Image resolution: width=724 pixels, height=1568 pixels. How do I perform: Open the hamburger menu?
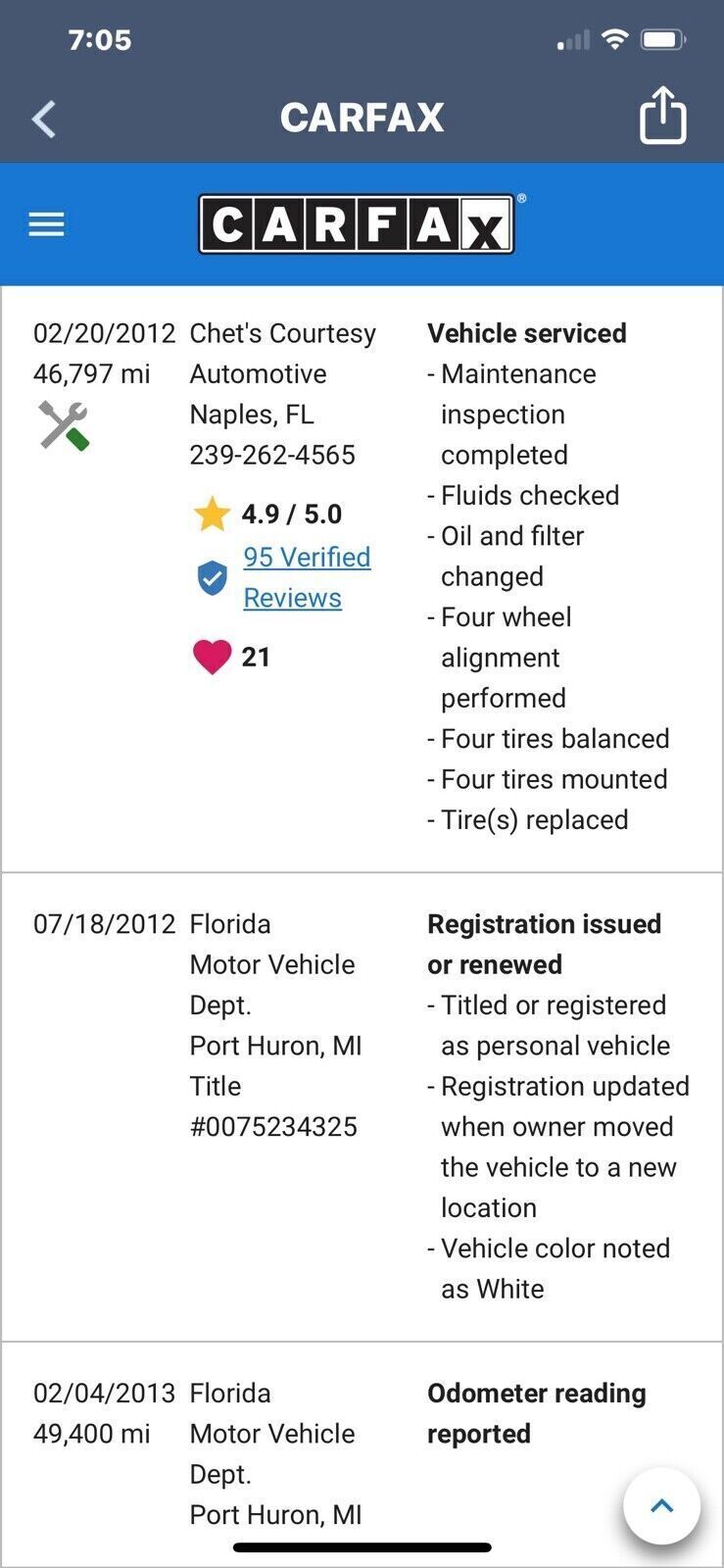tap(46, 224)
